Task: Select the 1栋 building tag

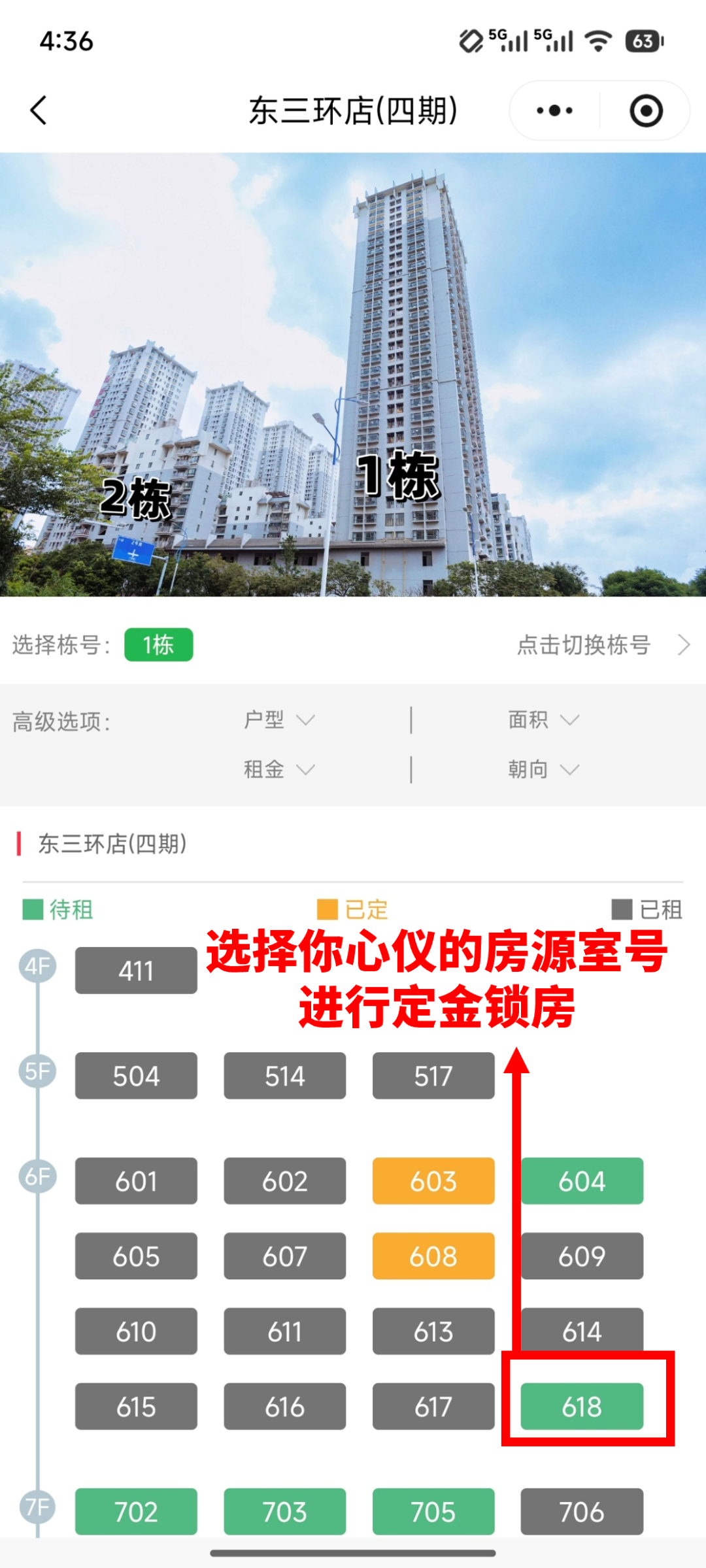Action: (x=159, y=645)
